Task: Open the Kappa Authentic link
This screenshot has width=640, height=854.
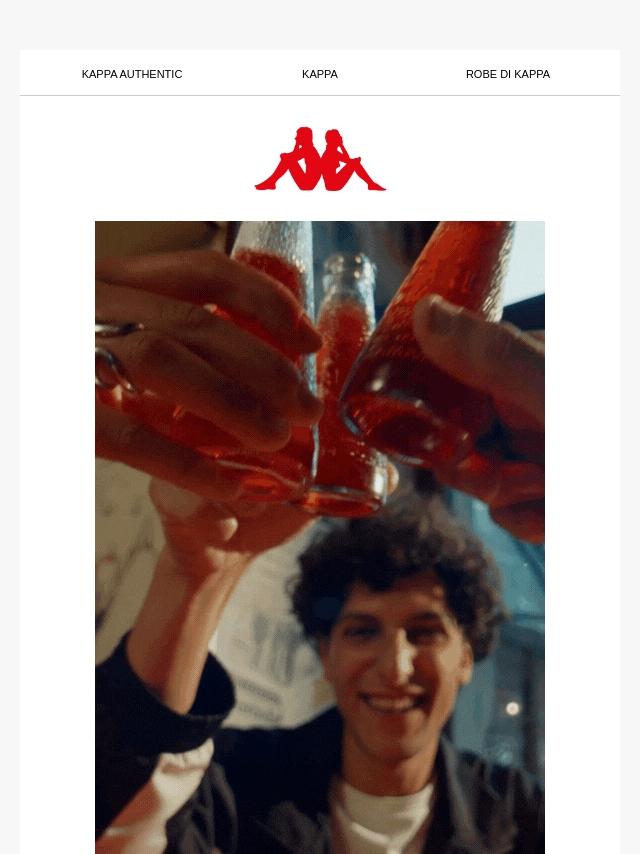Action: (132, 74)
